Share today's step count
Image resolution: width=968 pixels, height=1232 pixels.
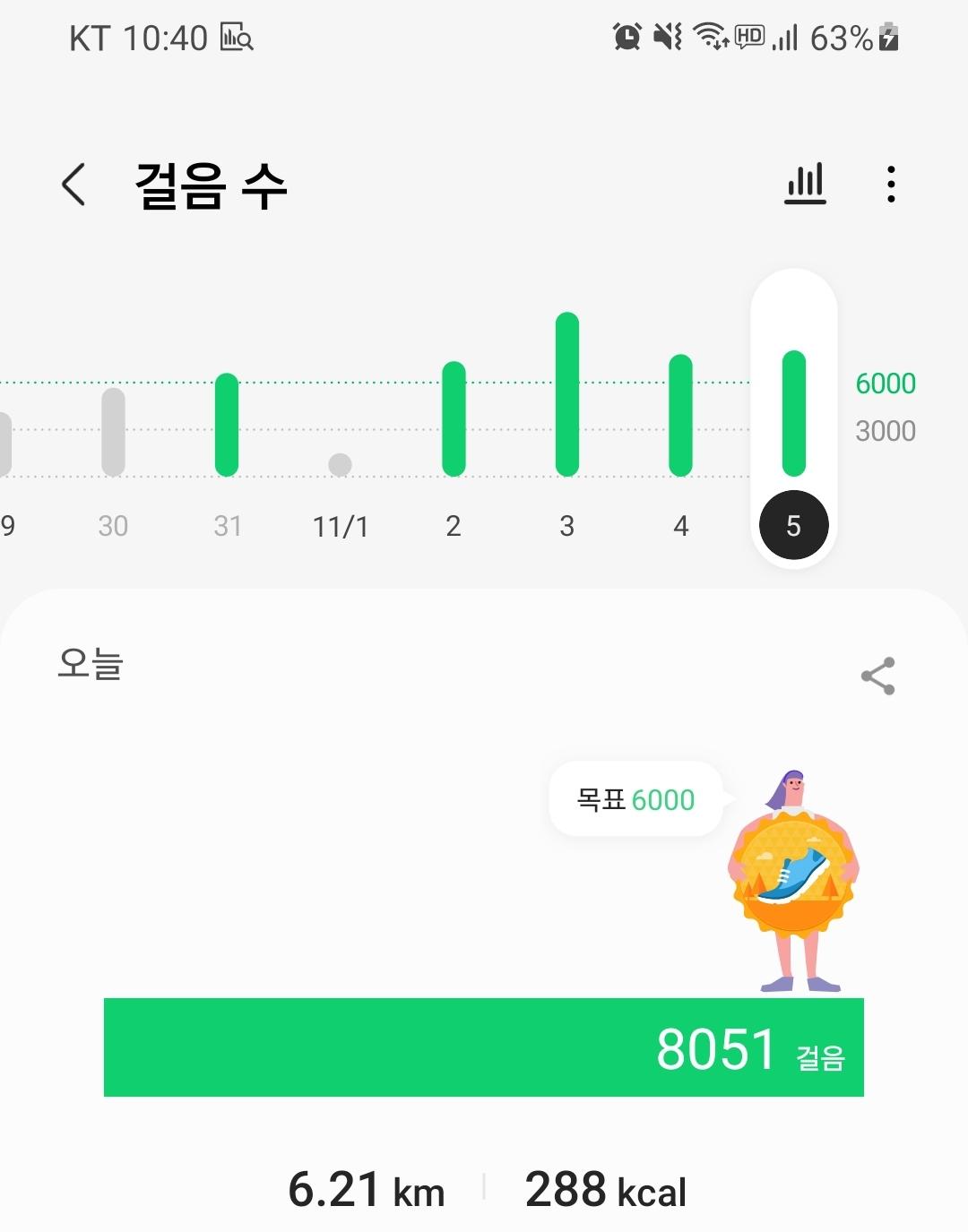(x=877, y=676)
